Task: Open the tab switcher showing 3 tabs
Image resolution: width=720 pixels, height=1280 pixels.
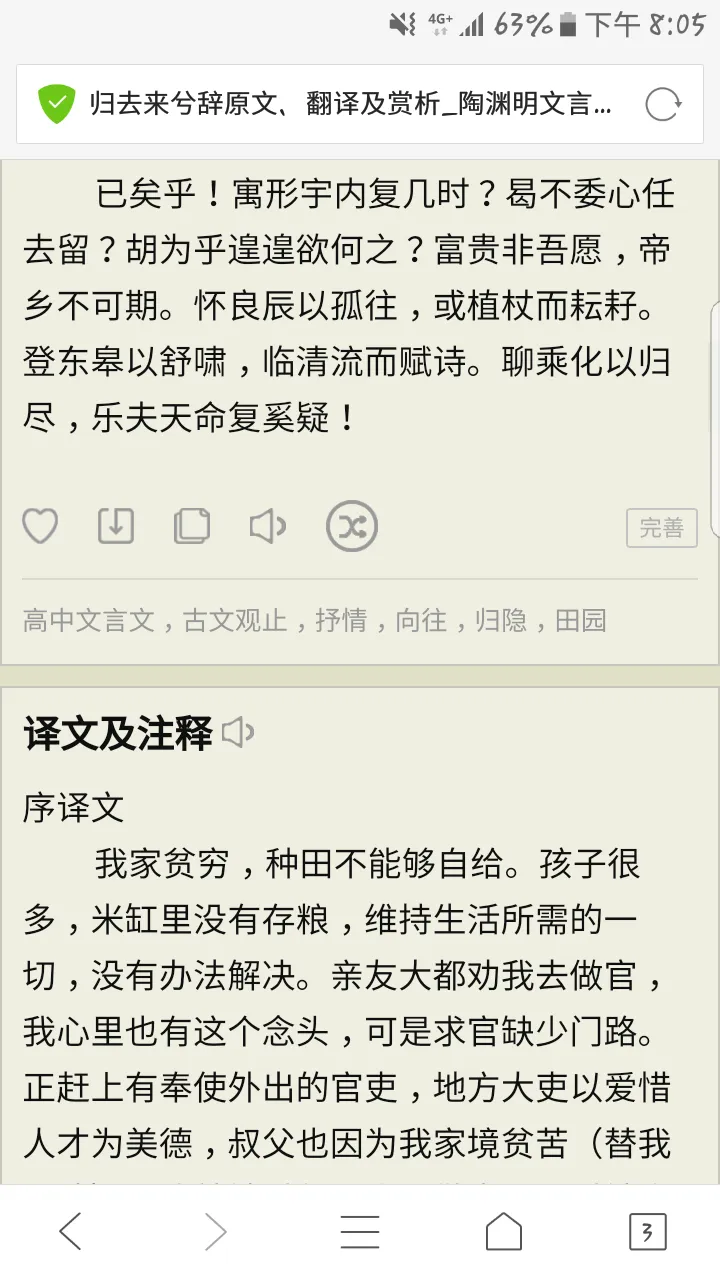Action: coord(649,1232)
